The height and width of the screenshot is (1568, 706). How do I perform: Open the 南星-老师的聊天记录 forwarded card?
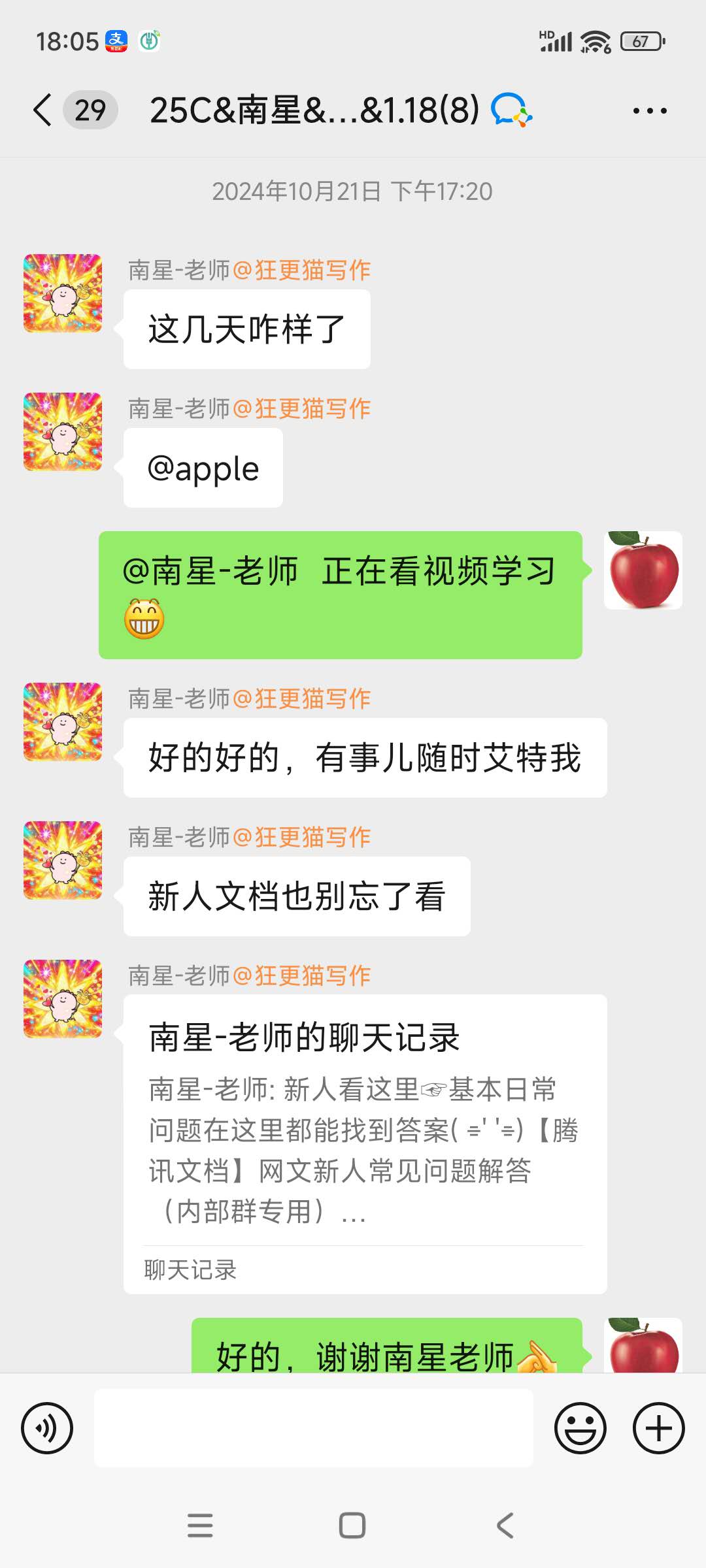(x=365, y=1143)
